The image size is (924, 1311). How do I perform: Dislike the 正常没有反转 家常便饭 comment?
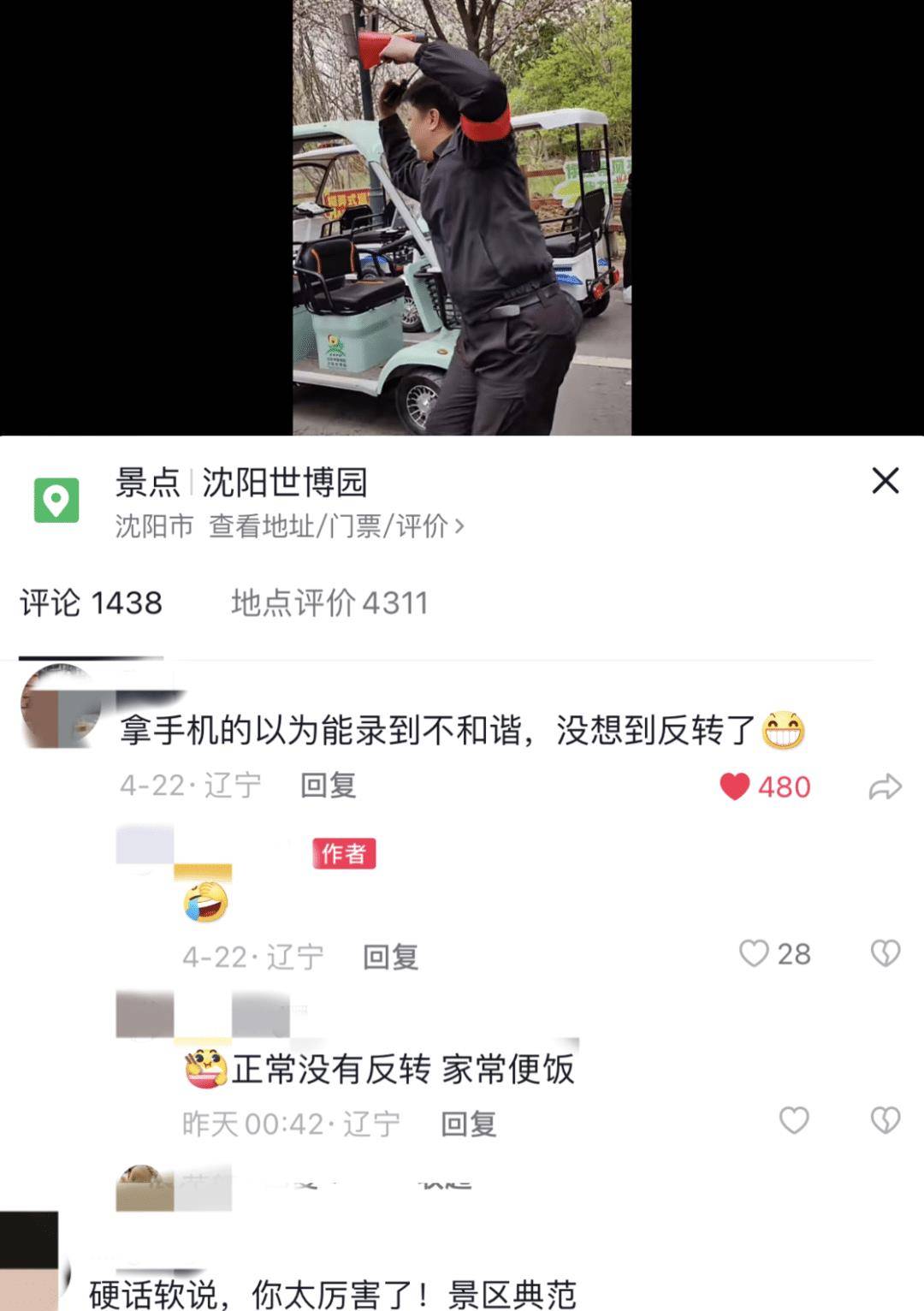pyautogui.click(x=885, y=1120)
